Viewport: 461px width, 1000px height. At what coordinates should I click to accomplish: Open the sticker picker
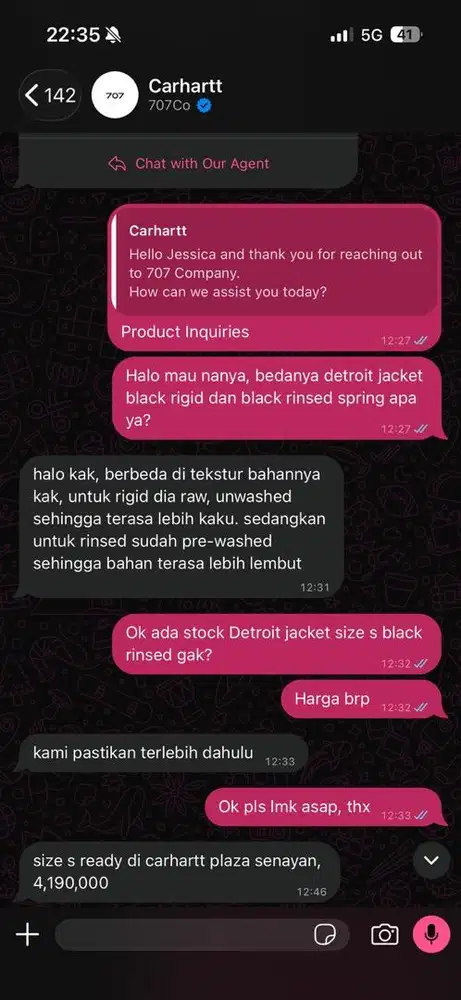325,936
